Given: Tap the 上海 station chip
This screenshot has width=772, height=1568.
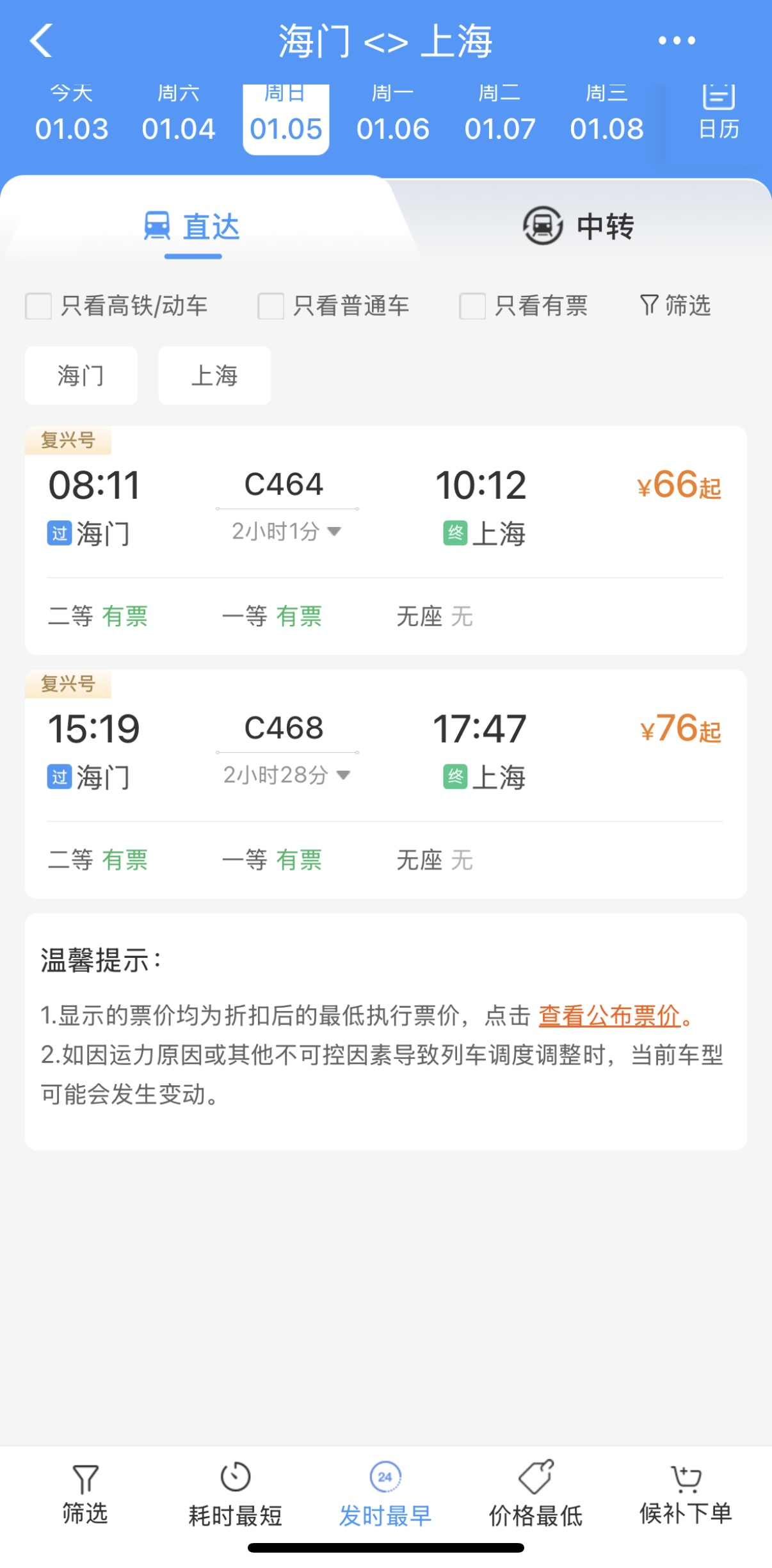Looking at the screenshot, I should [x=214, y=376].
